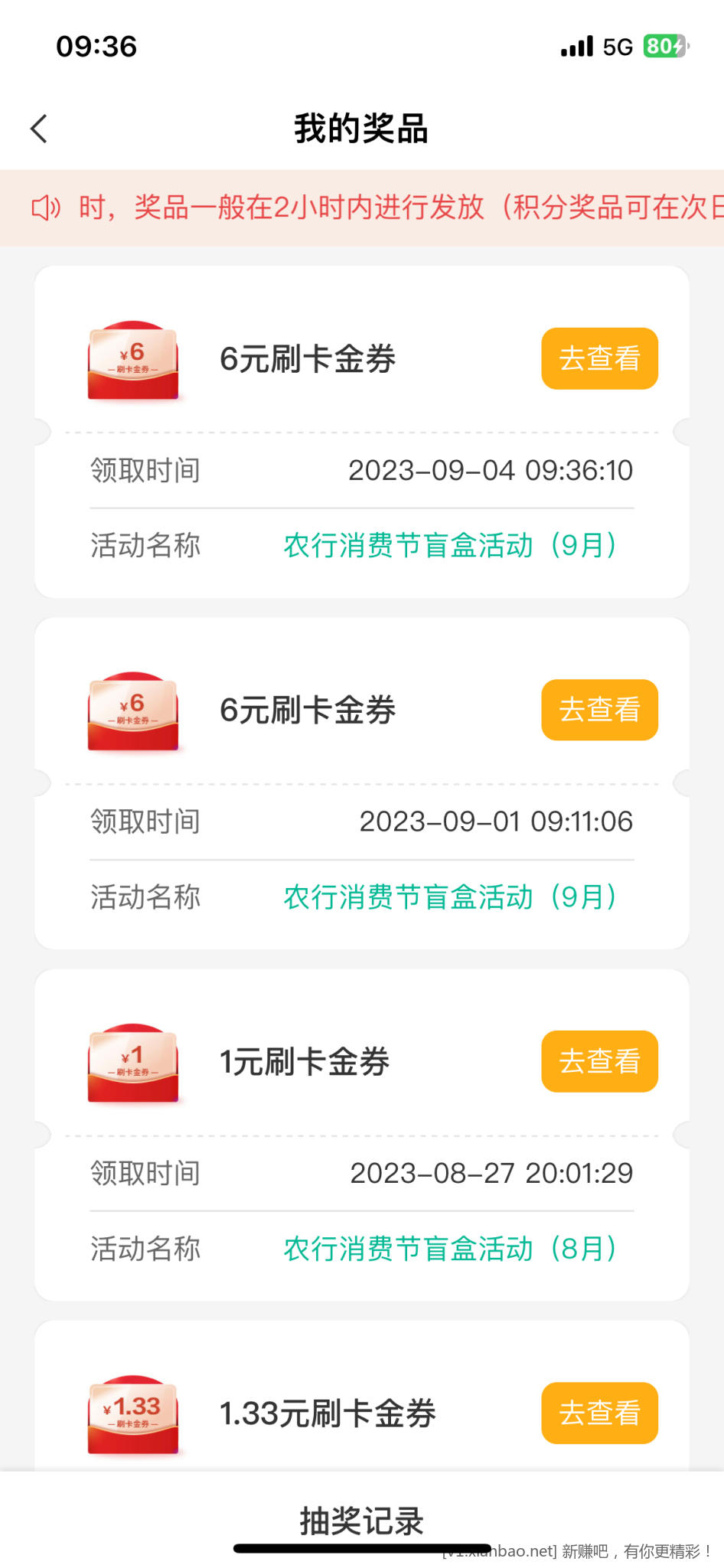Viewport: 724px width, 1568px height.
Task: Open the 9月 activity link under 2023-09-04 prize
Action: tap(450, 546)
